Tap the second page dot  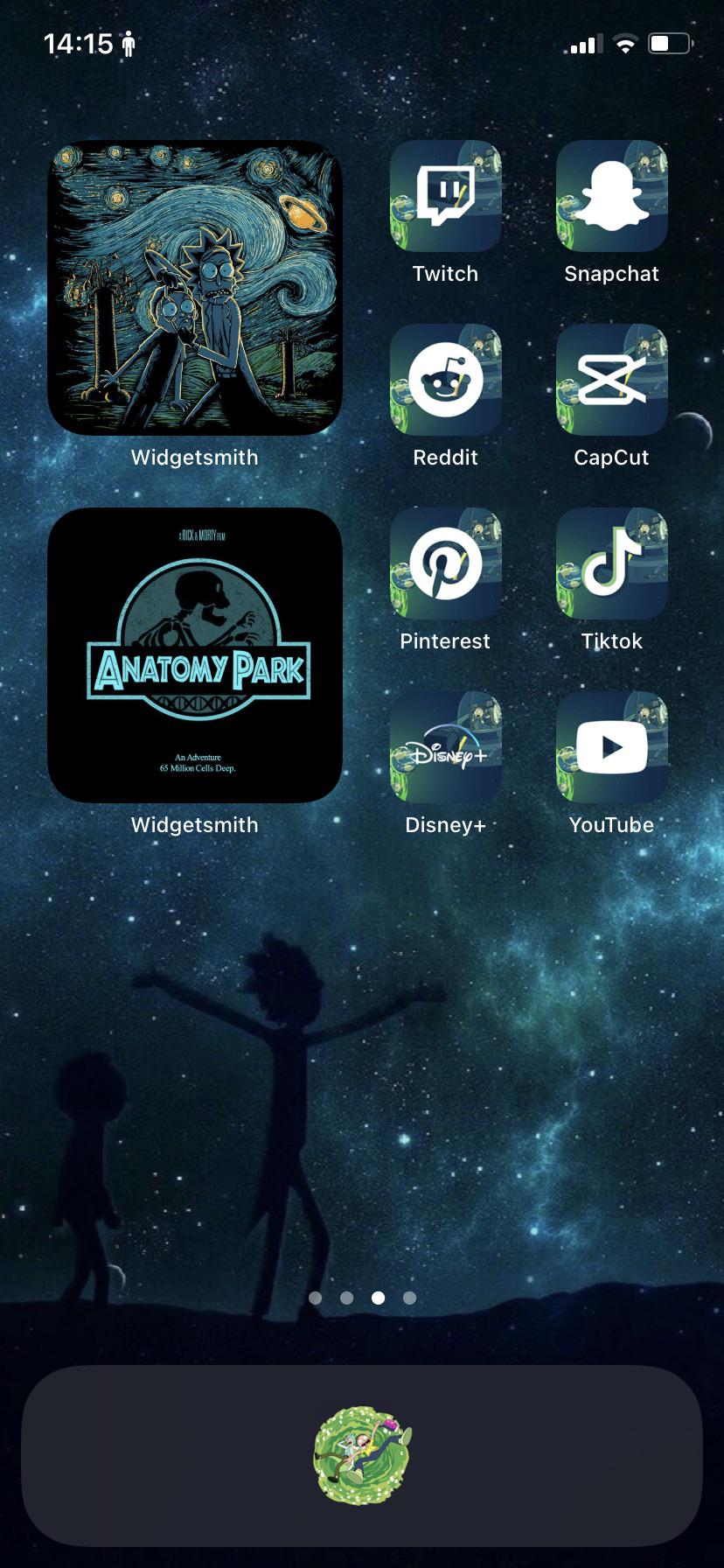tap(345, 1298)
